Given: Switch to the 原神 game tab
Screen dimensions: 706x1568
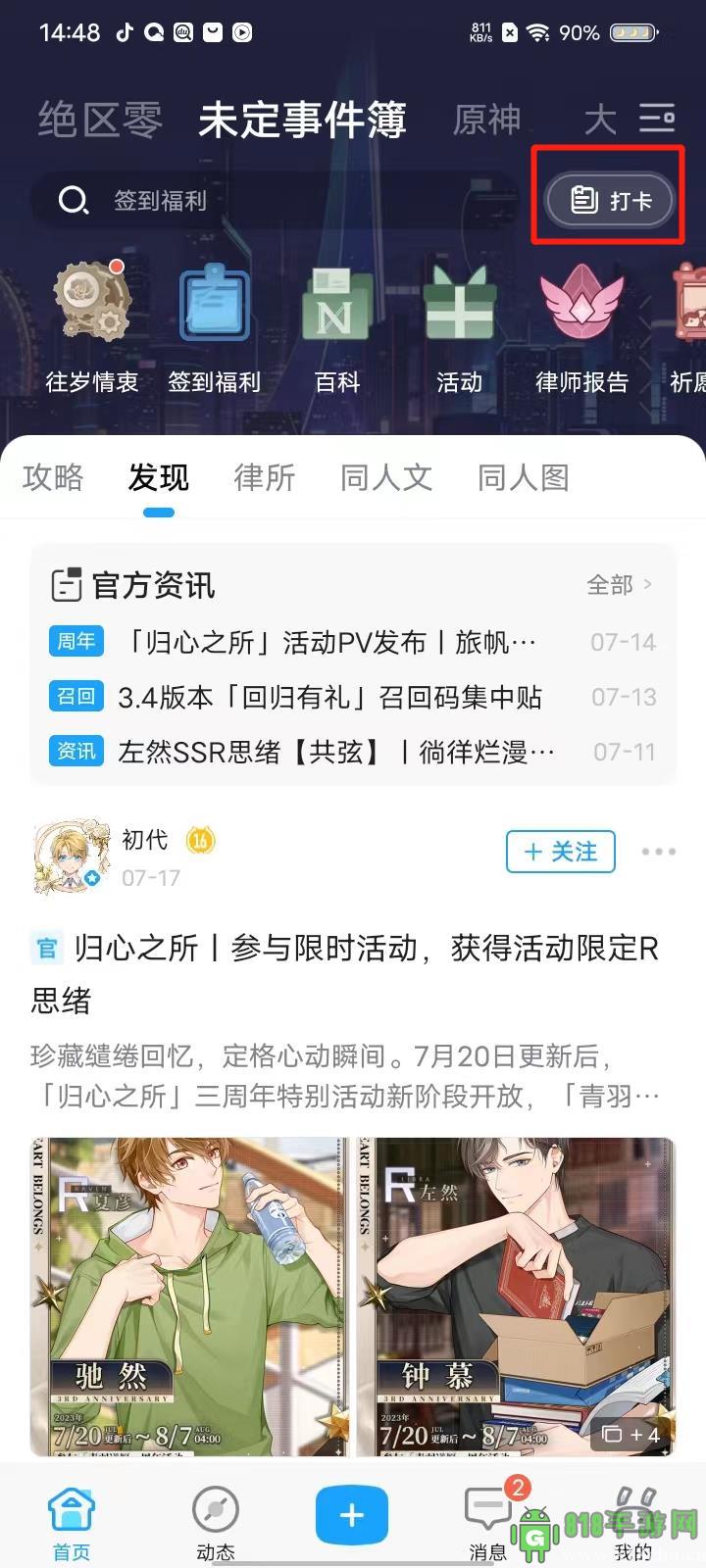Looking at the screenshot, I should (486, 121).
